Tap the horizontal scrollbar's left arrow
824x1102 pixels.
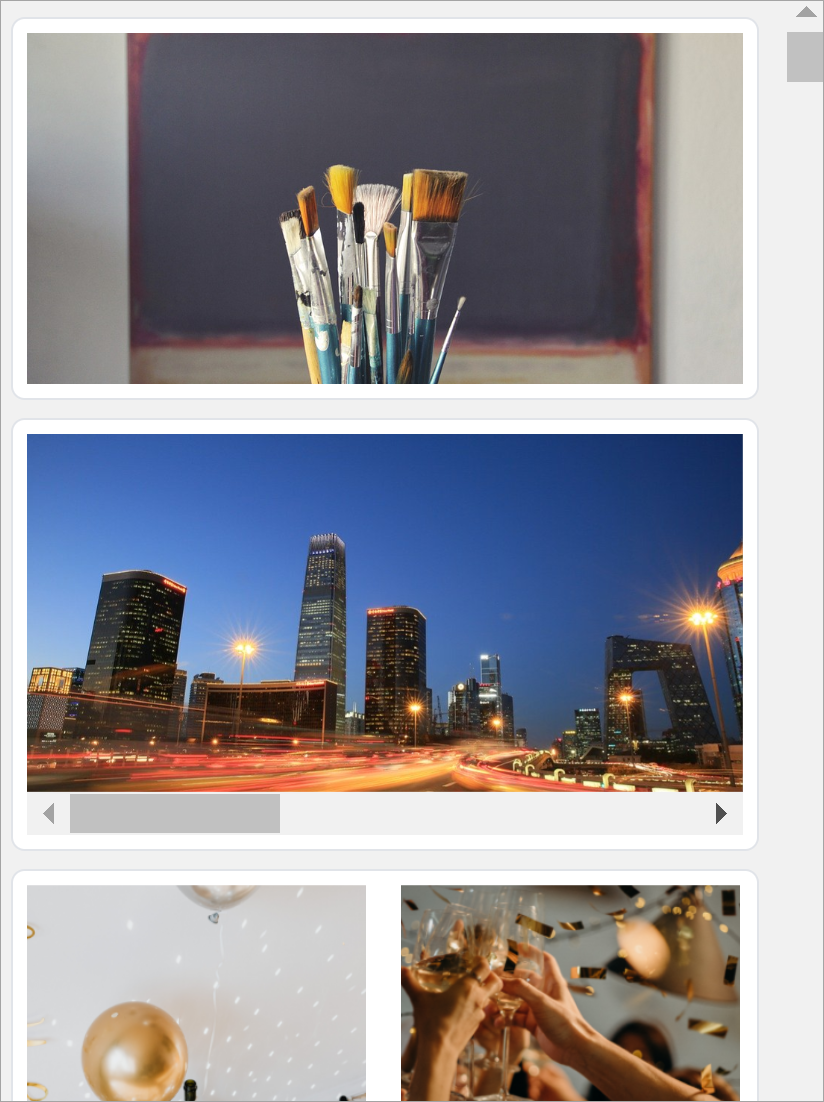pos(48,814)
